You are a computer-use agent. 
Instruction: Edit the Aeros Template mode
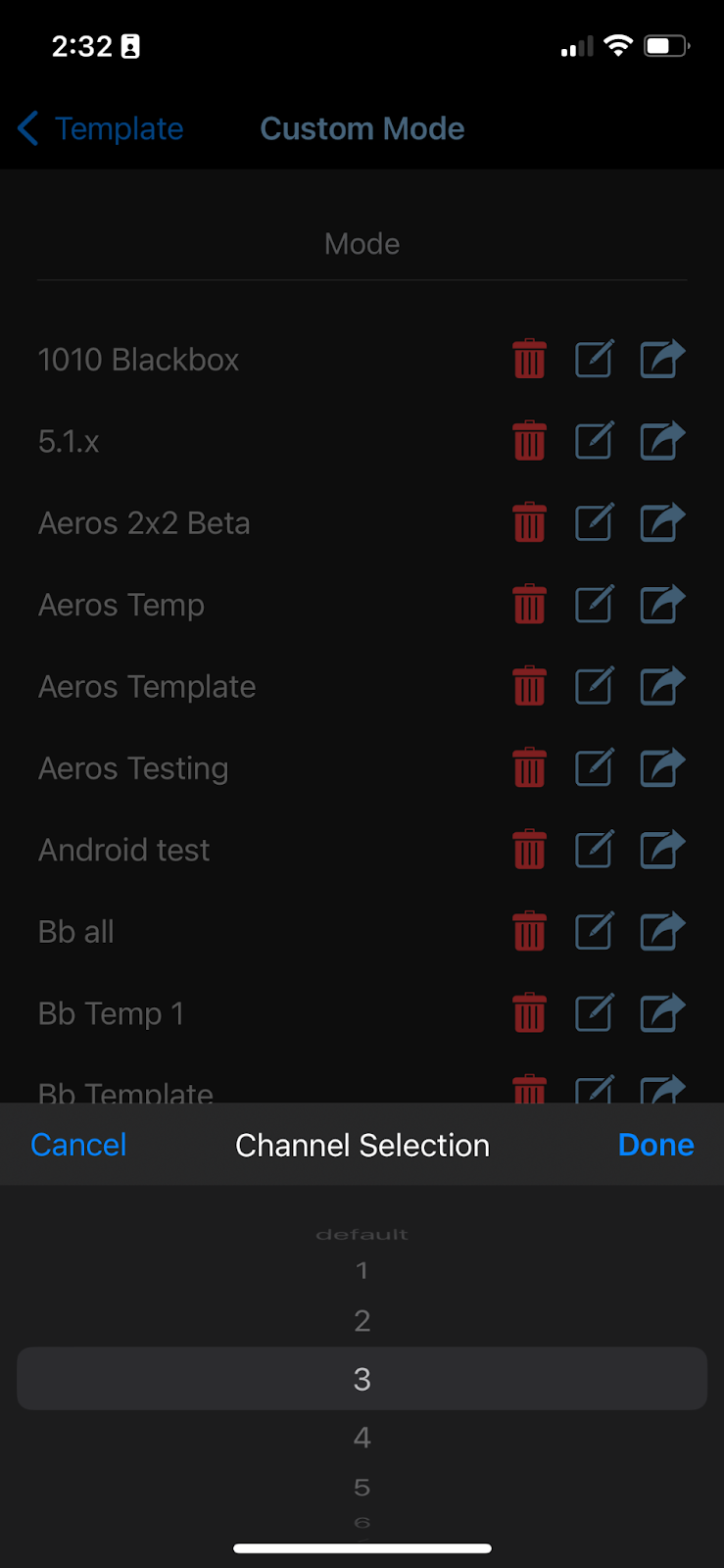point(594,685)
